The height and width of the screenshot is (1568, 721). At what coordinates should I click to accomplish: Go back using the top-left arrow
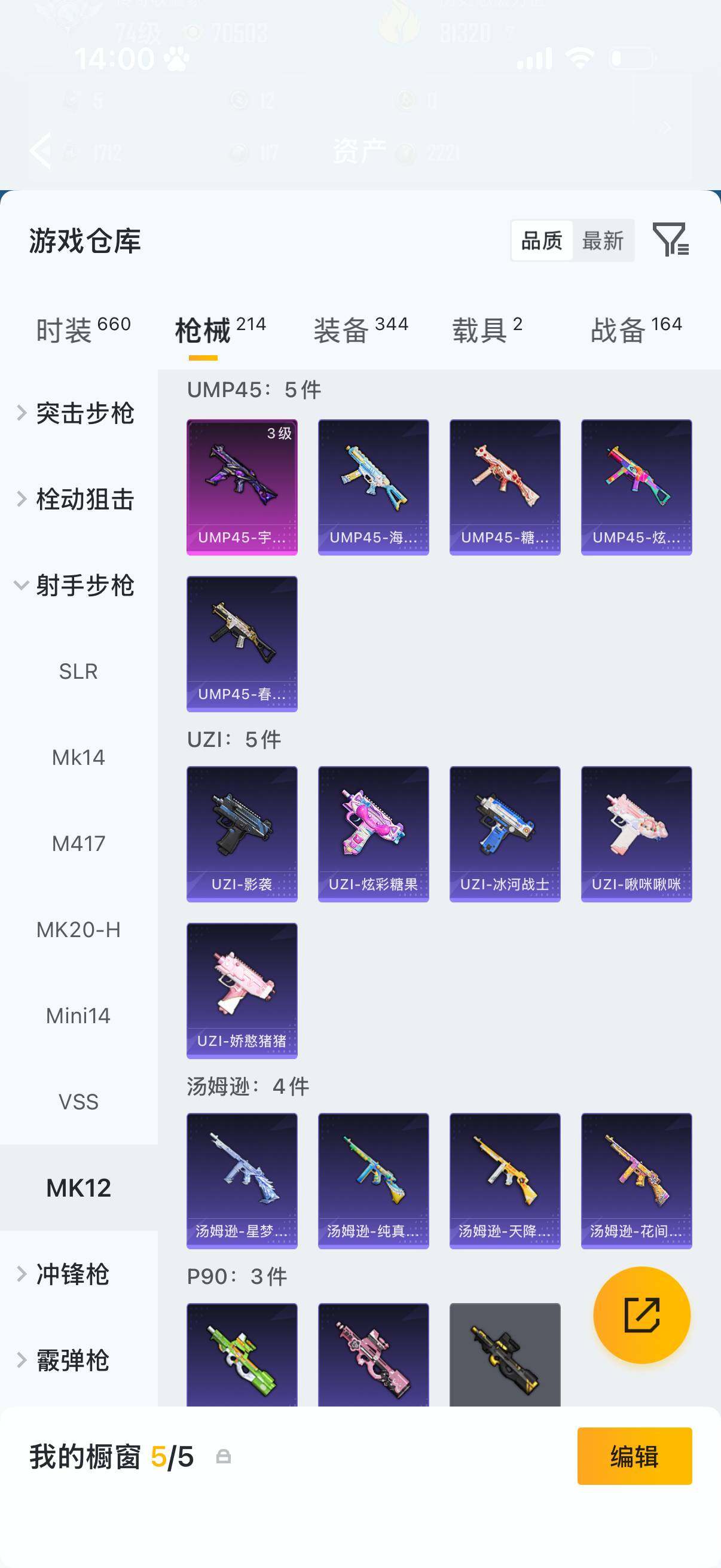pyautogui.click(x=40, y=150)
